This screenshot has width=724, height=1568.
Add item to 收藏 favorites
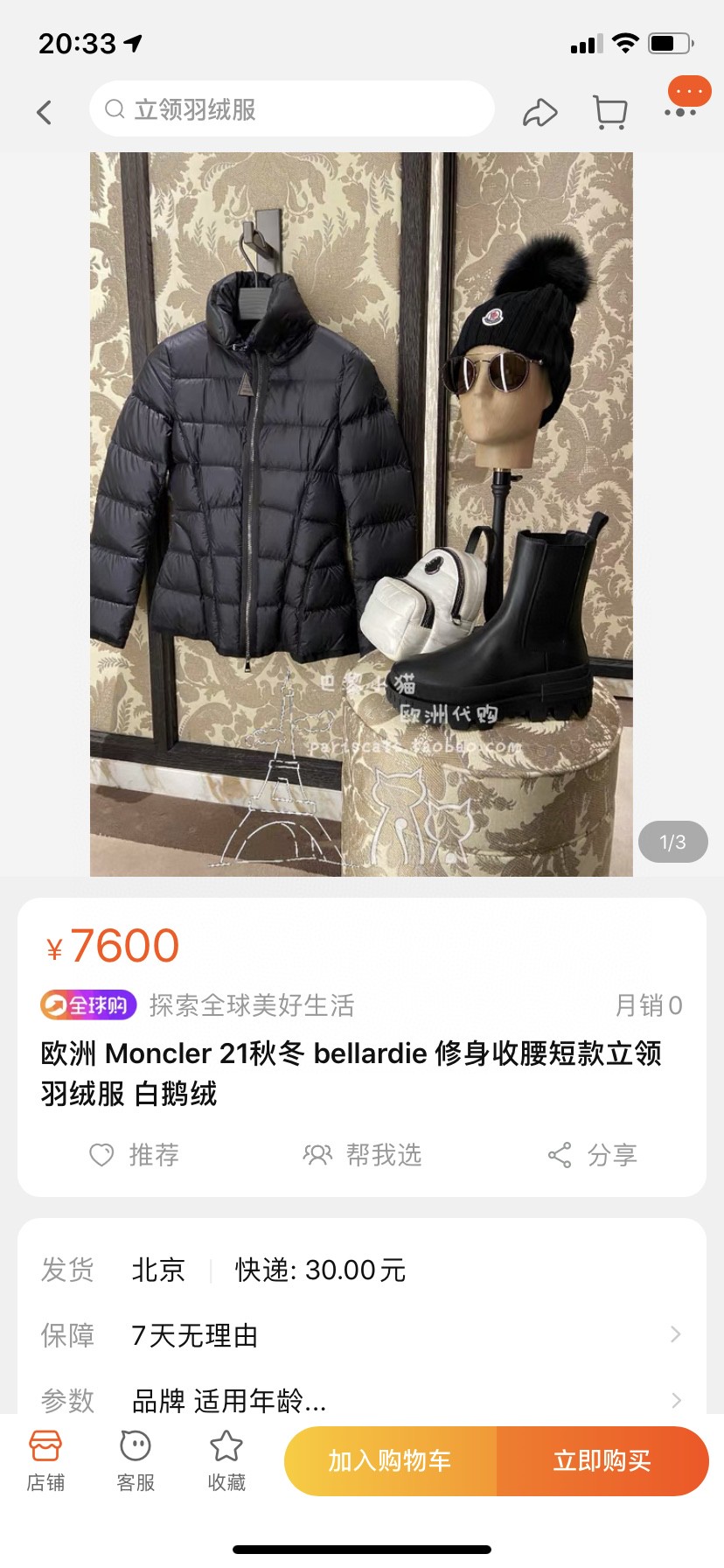tap(226, 1459)
